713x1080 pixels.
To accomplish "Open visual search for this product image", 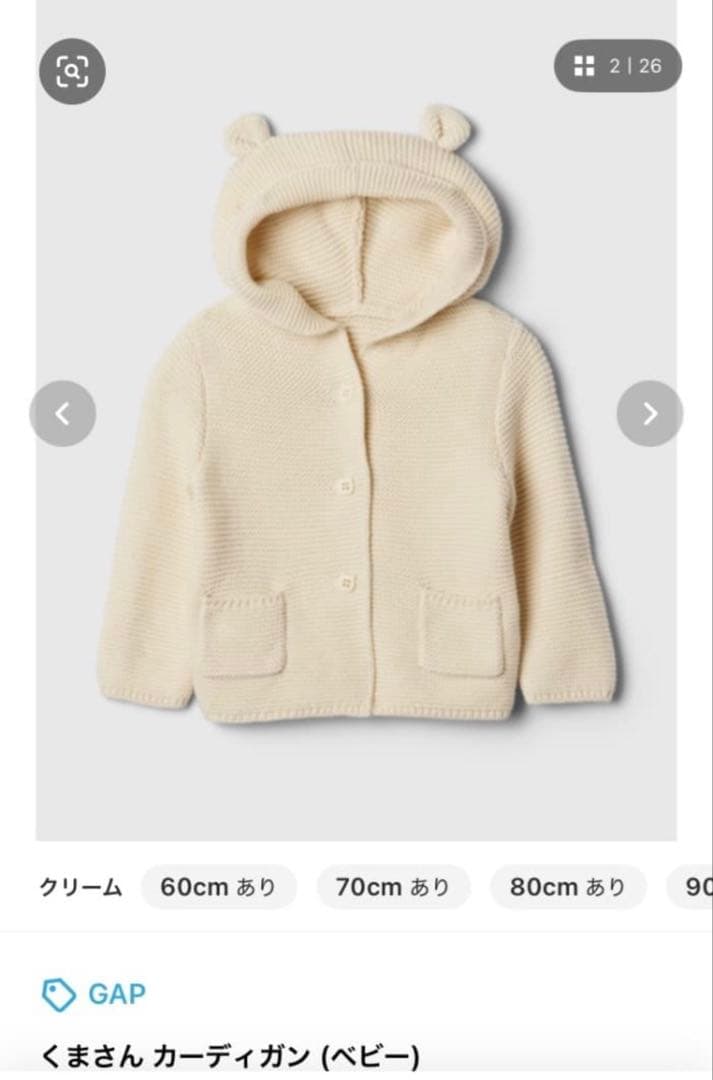I will pos(72,70).
